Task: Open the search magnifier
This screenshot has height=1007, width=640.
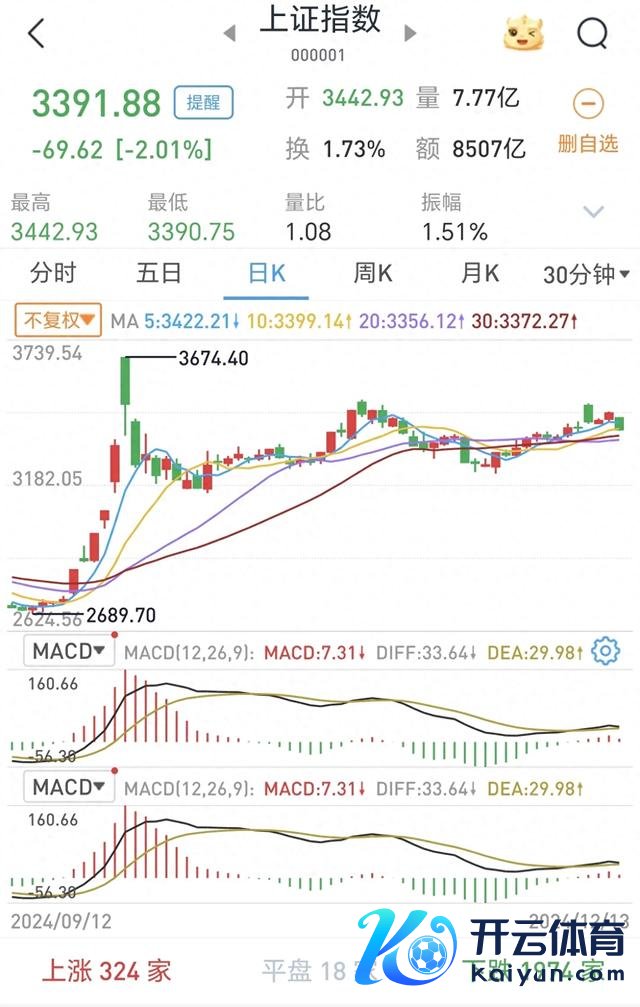Action: point(592,33)
